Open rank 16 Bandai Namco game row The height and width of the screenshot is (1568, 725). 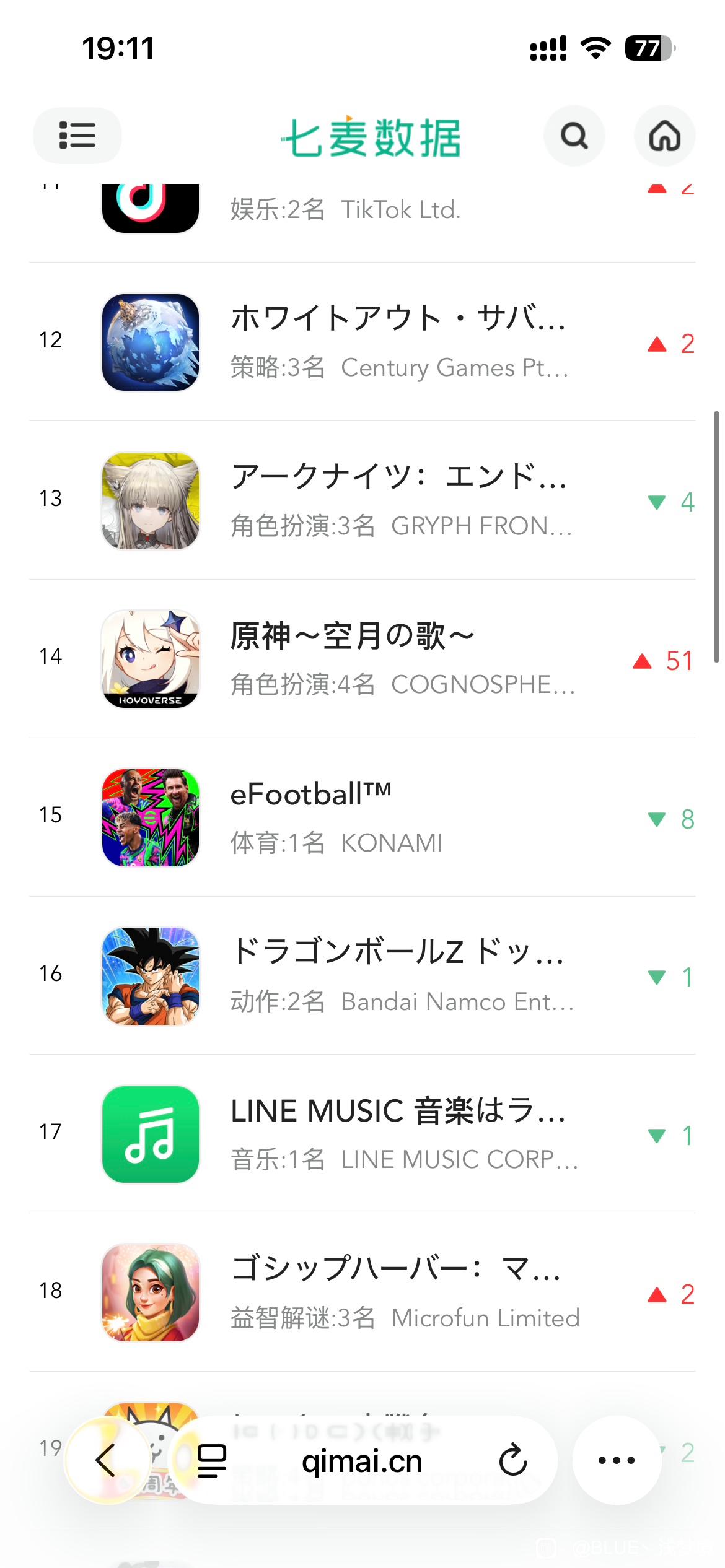point(362,975)
